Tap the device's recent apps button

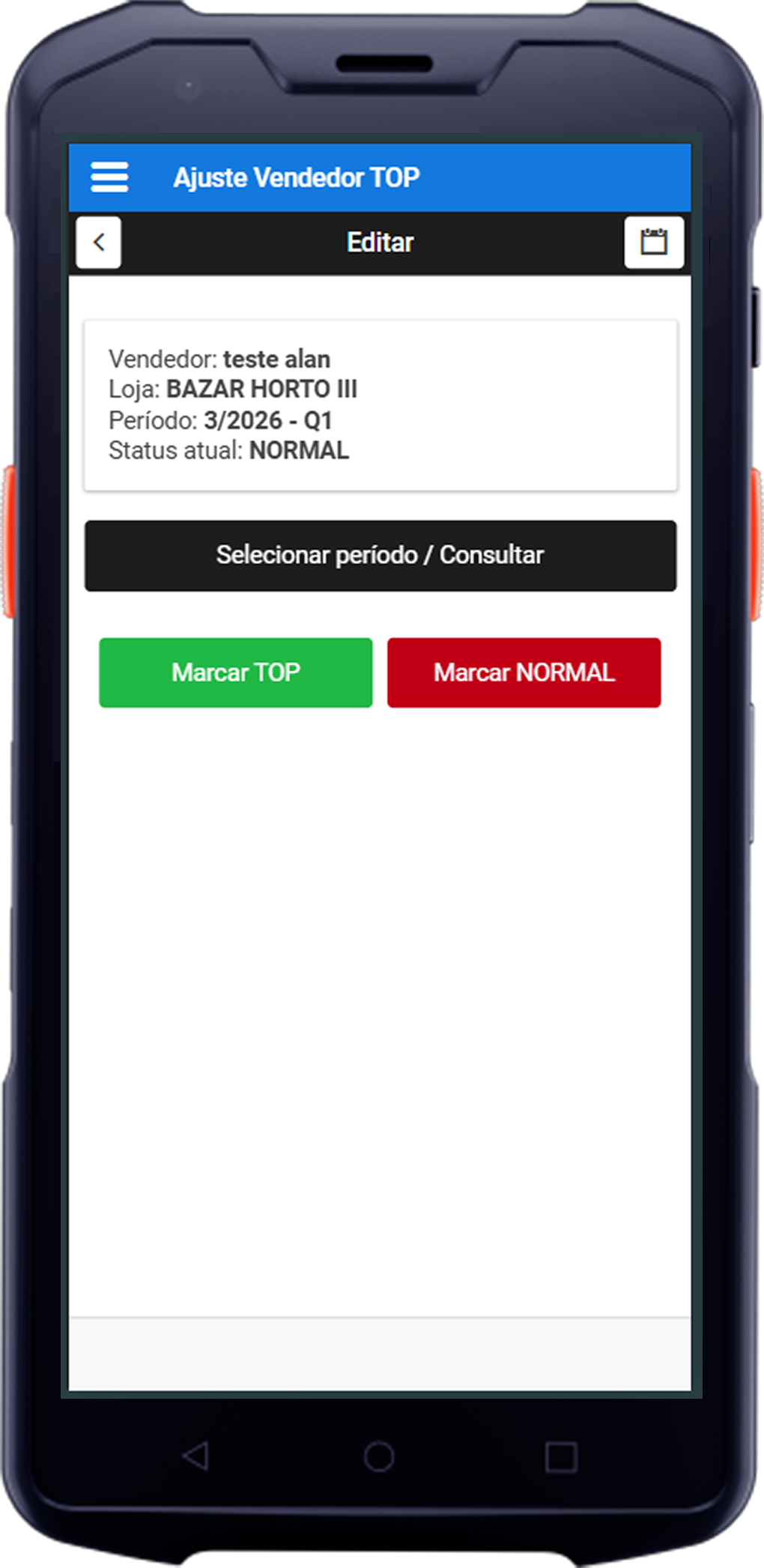[561, 1457]
